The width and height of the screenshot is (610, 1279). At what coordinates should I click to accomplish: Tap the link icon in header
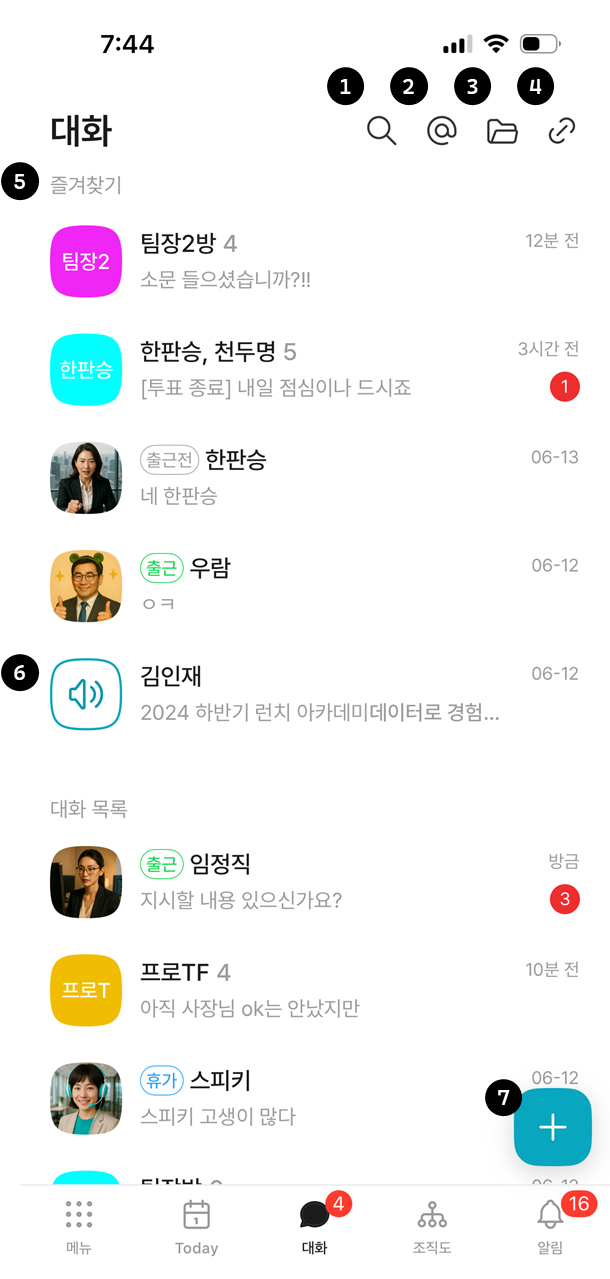coord(563,132)
